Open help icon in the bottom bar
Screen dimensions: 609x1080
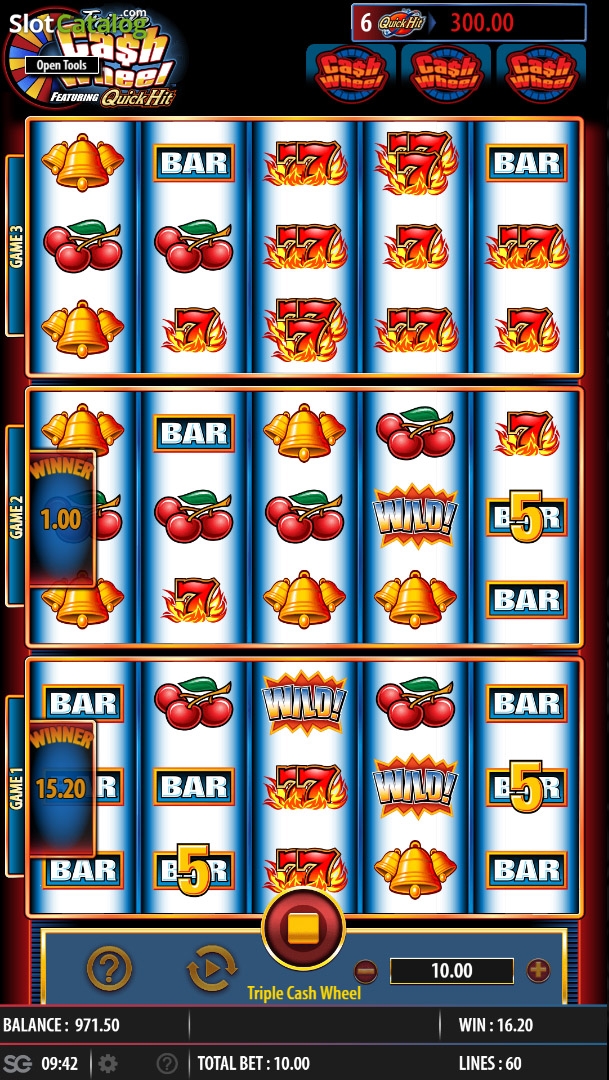[x=167, y=1063]
